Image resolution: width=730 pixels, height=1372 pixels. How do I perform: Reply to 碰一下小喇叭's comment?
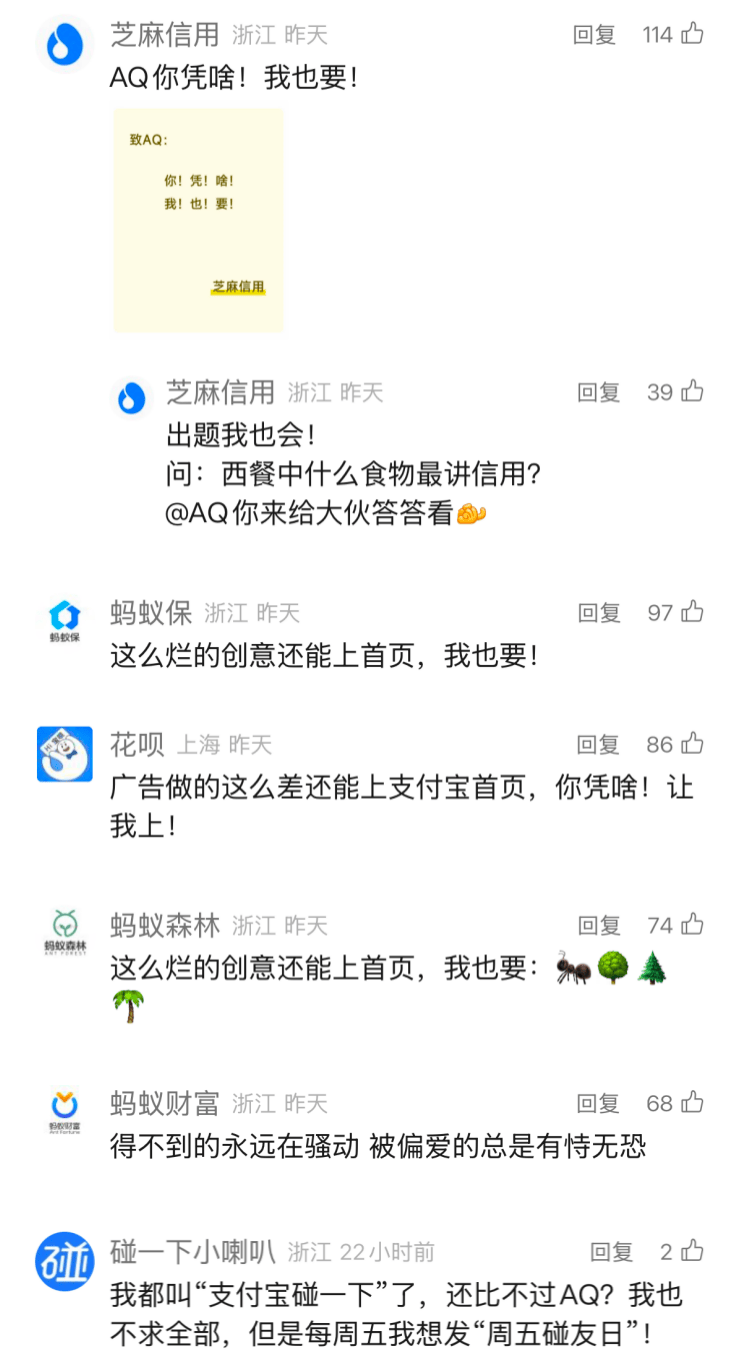611,1251
